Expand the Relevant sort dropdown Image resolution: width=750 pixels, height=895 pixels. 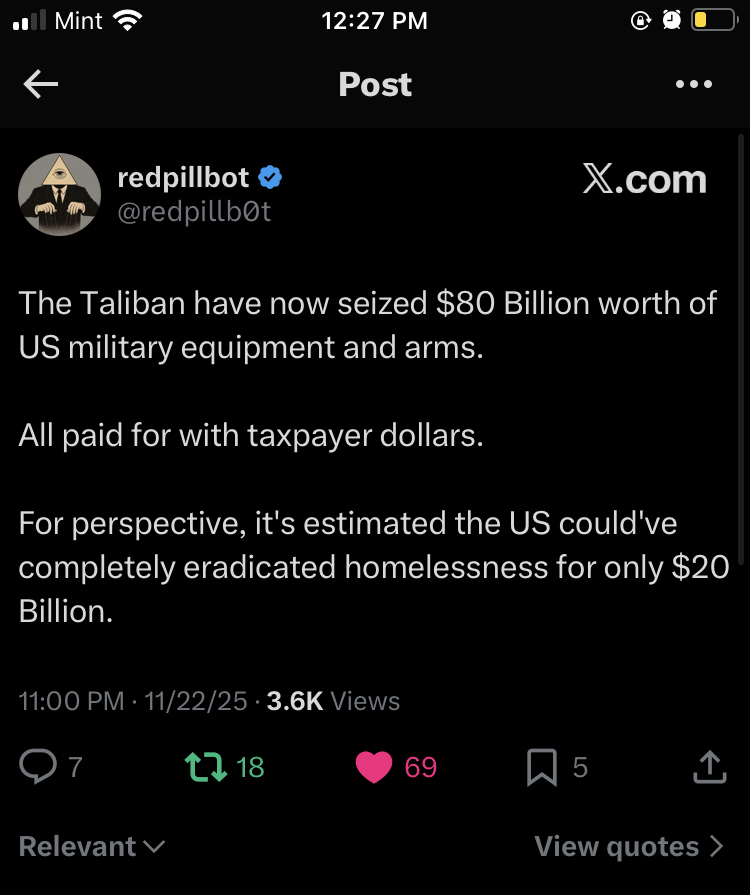(91, 846)
